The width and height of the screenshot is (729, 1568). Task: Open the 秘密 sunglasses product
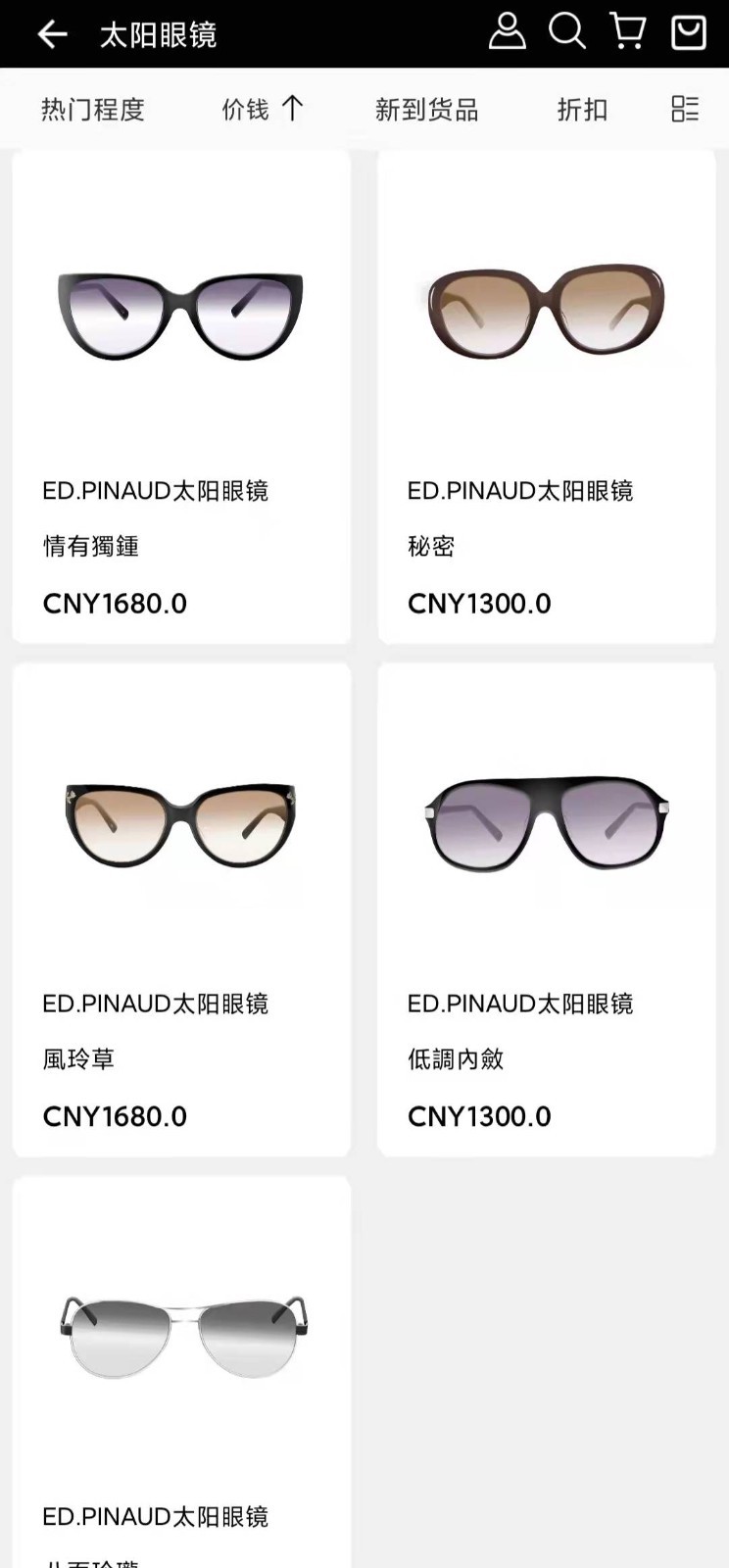point(546,392)
